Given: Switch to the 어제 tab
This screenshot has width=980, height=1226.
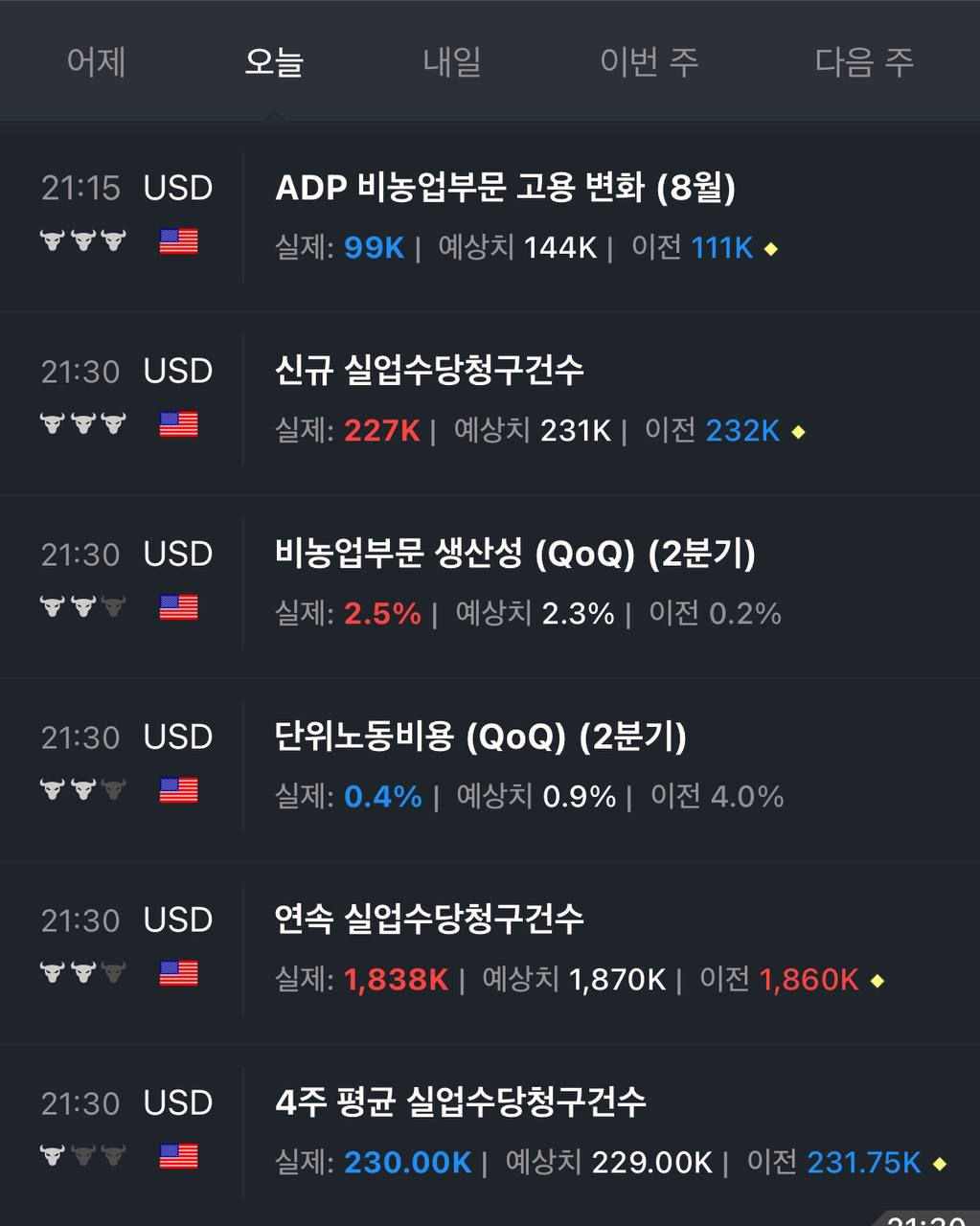Looking at the screenshot, I should (96, 62).
